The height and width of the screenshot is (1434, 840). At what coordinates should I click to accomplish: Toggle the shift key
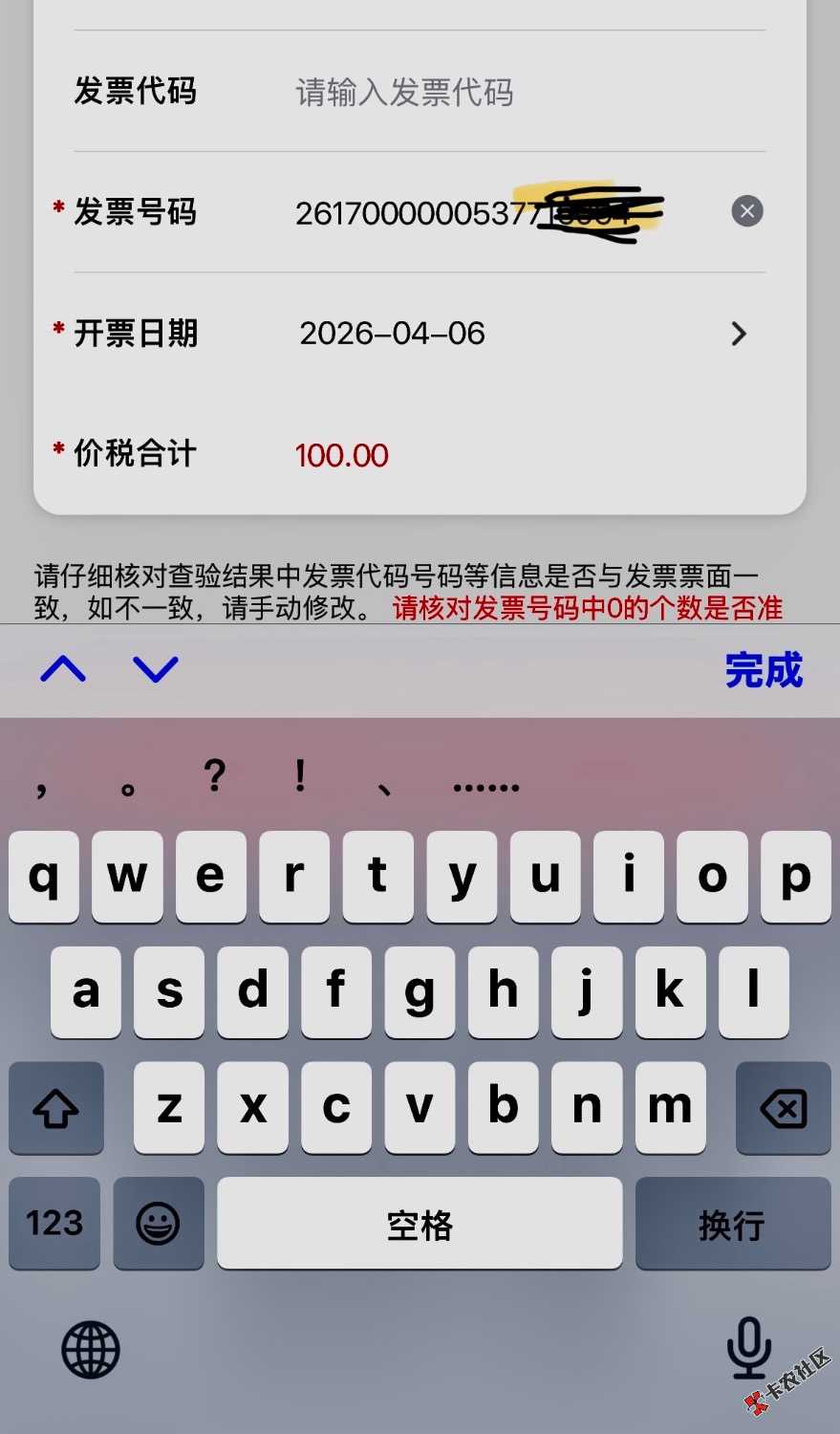tap(56, 1109)
